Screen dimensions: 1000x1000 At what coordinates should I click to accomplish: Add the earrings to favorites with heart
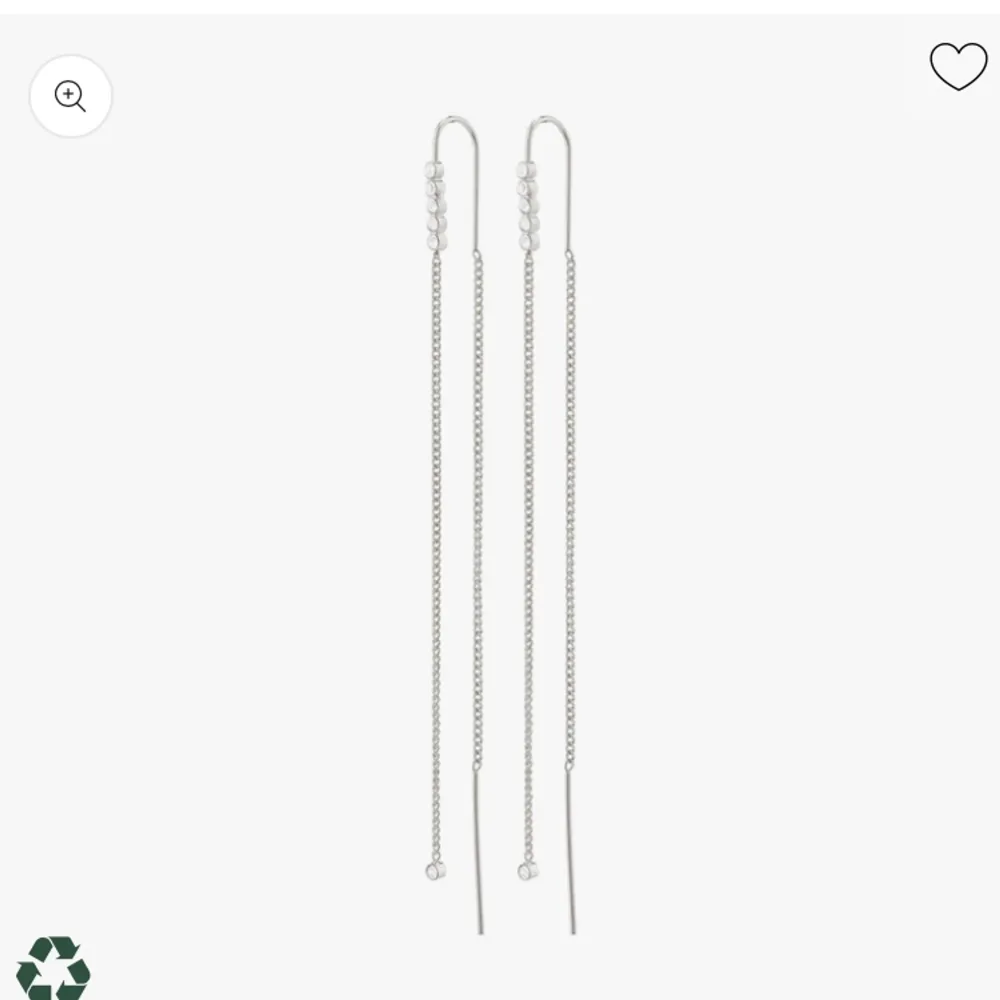[x=958, y=67]
